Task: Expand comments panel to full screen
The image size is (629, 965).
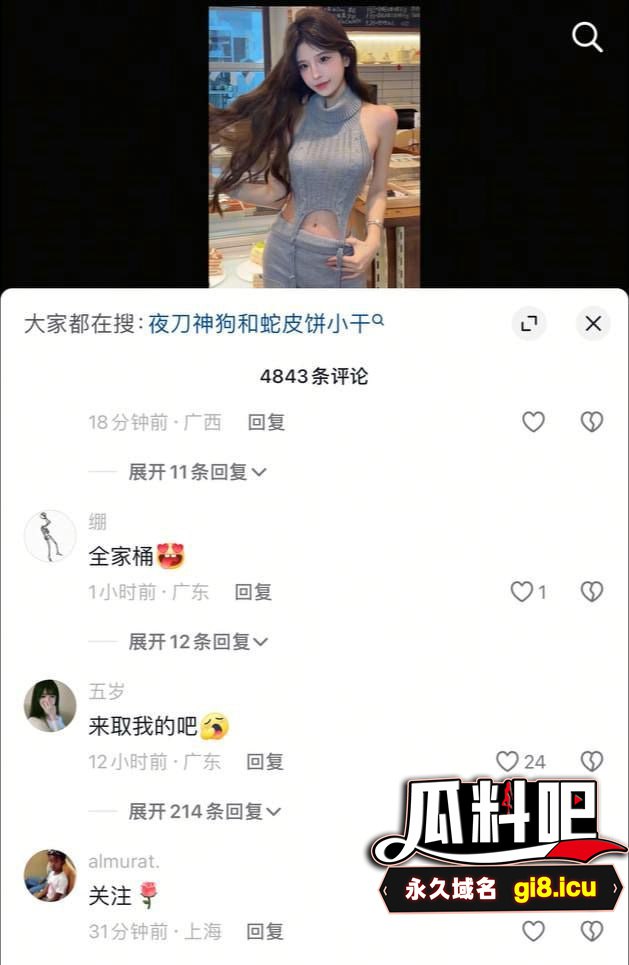Action: click(529, 323)
